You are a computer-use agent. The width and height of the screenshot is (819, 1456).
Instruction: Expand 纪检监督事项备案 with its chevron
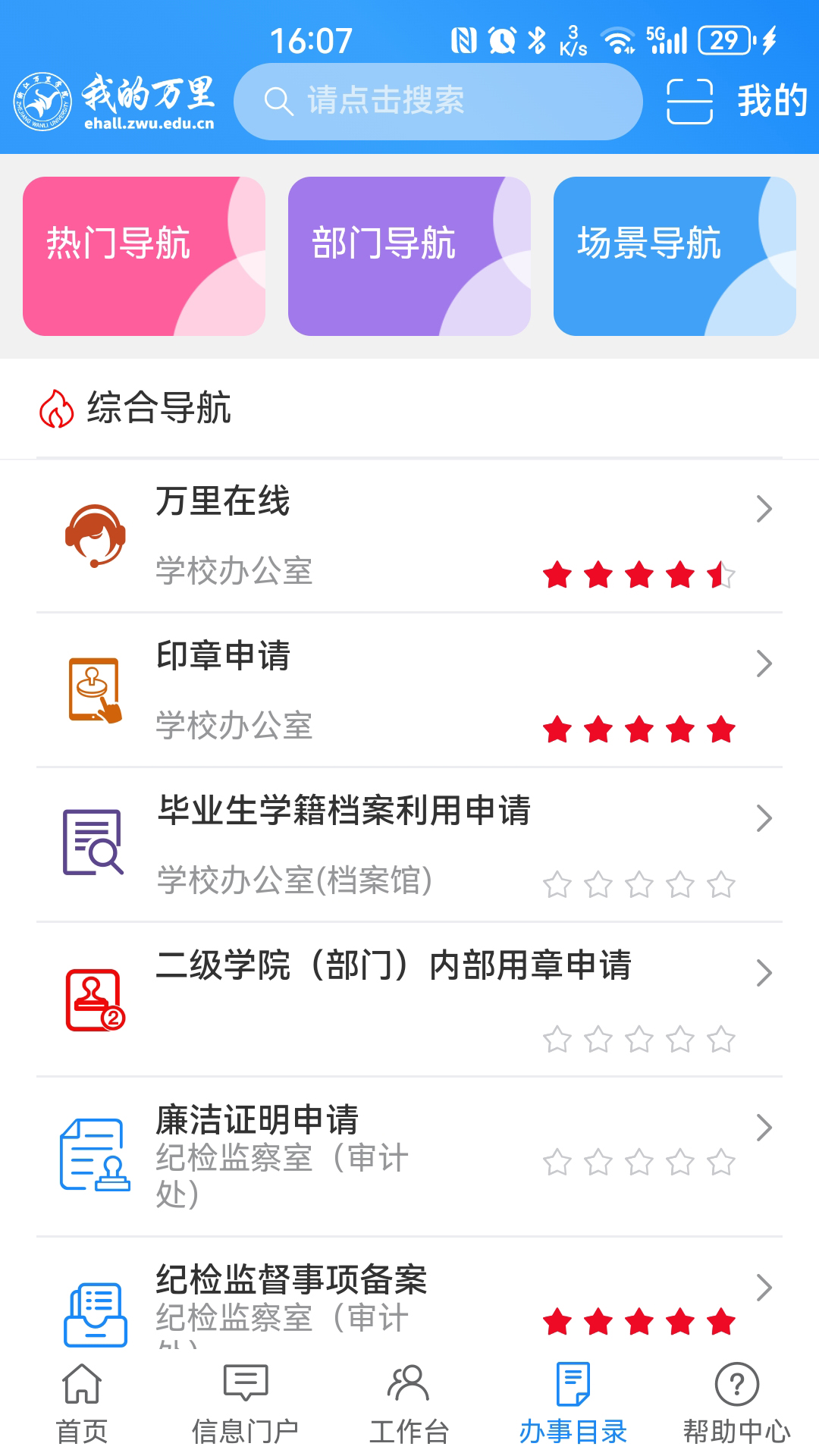pyautogui.click(x=762, y=1287)
